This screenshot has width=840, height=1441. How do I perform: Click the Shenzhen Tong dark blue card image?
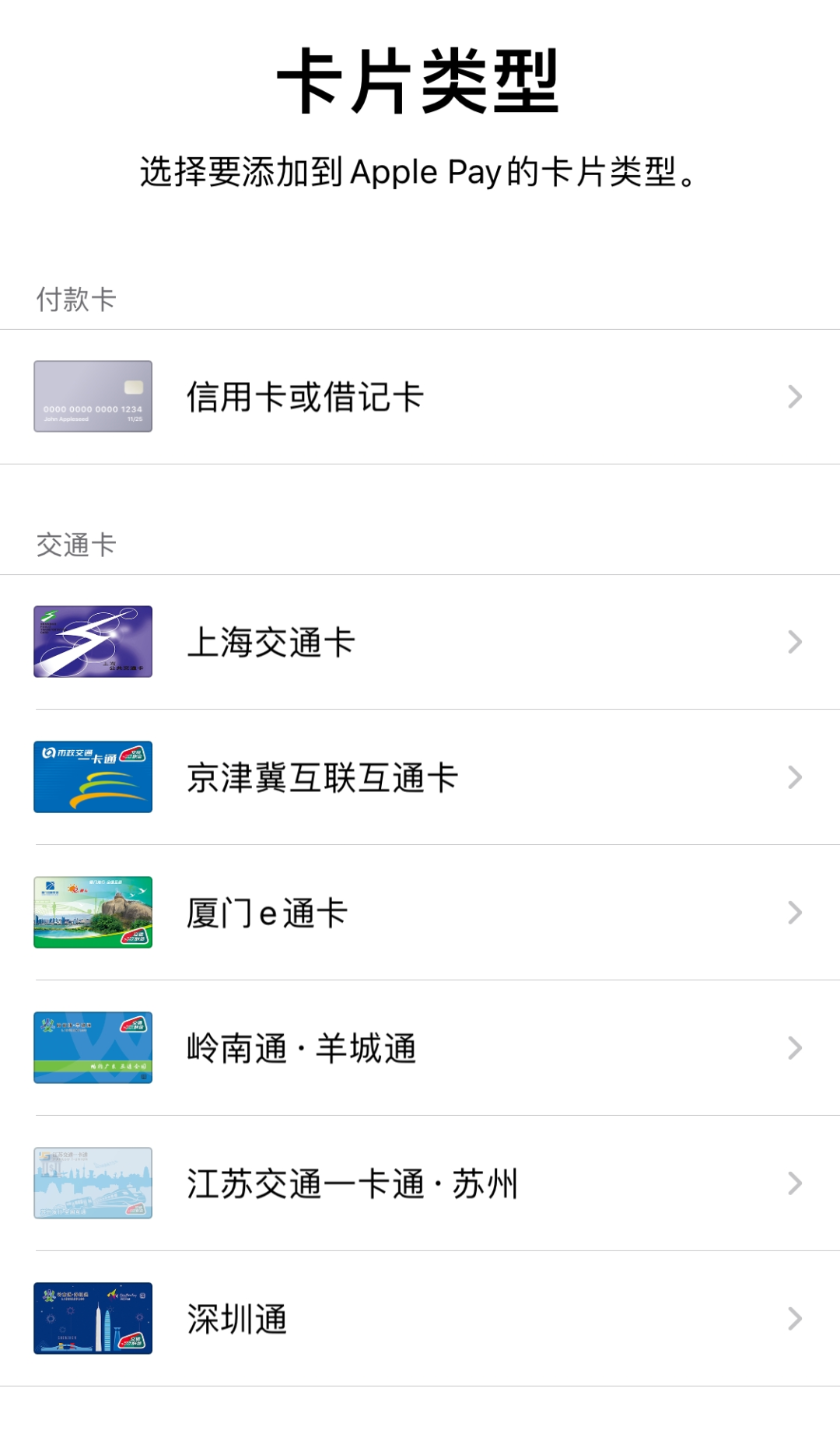pyautogui.click(x=93, y=1318)
